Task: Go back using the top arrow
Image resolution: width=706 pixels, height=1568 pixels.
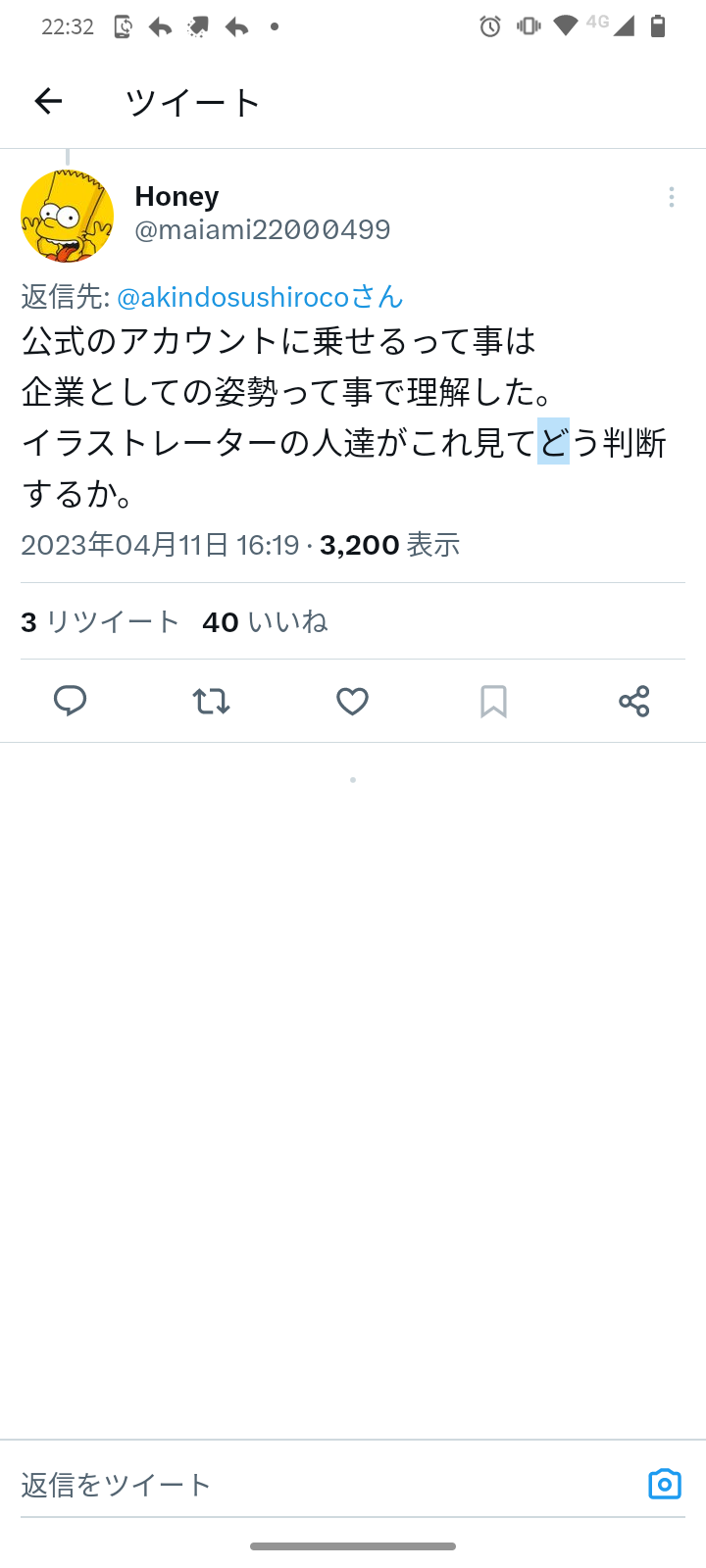Action: click(48, 101)
